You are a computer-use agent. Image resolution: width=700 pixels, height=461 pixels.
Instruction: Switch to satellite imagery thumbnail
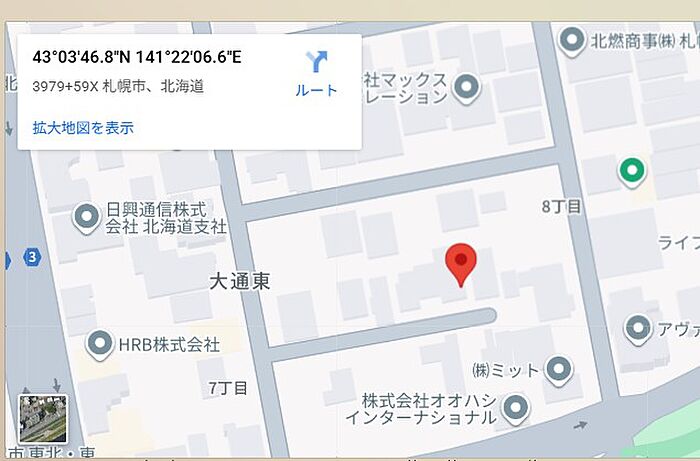pos(43,417)
